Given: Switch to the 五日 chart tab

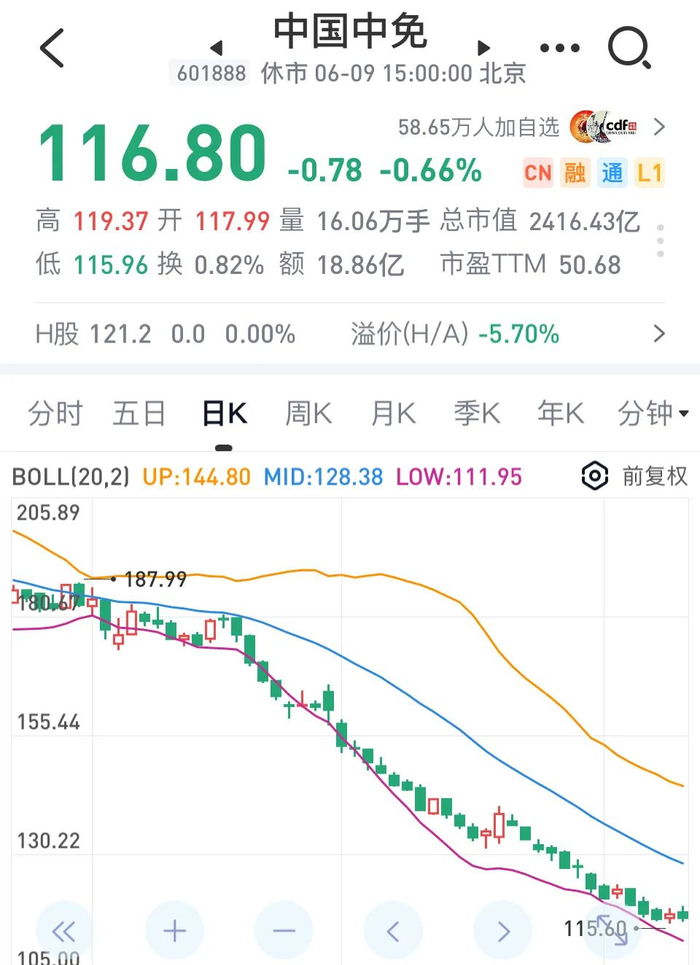Looking at the screenshot, I should [x=139, y=413].
